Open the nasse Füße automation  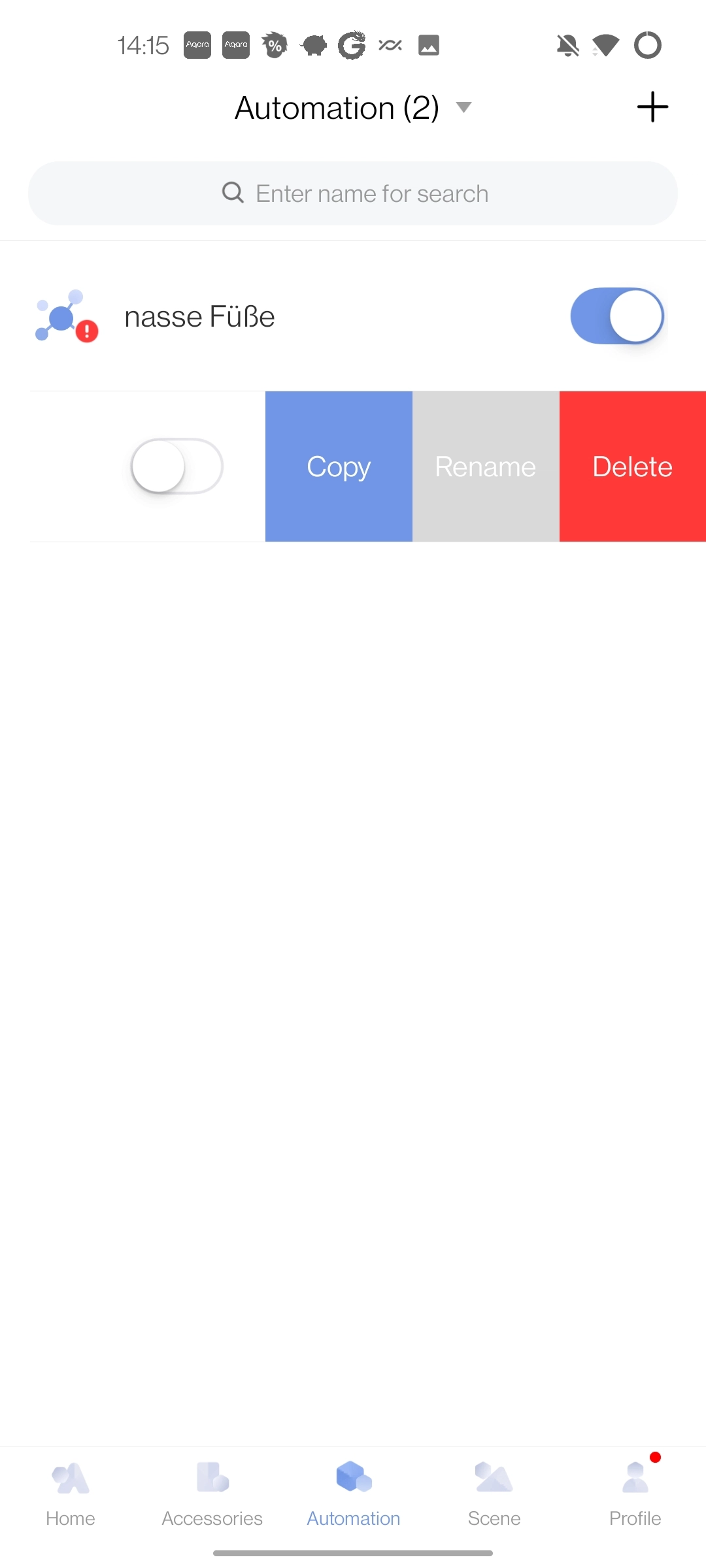[199, 317]
